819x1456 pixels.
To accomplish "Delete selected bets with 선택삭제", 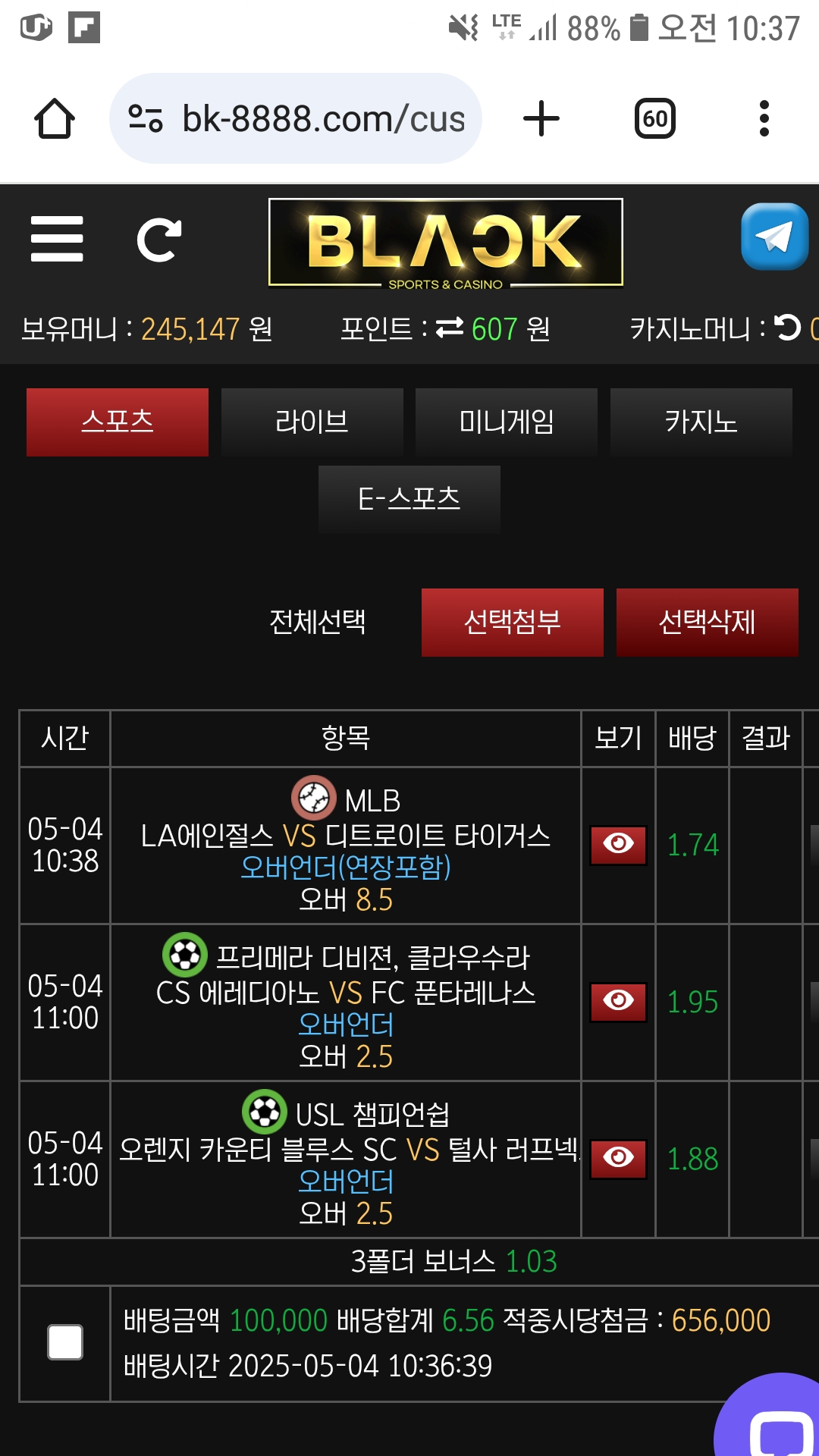I will coord(707,622).
